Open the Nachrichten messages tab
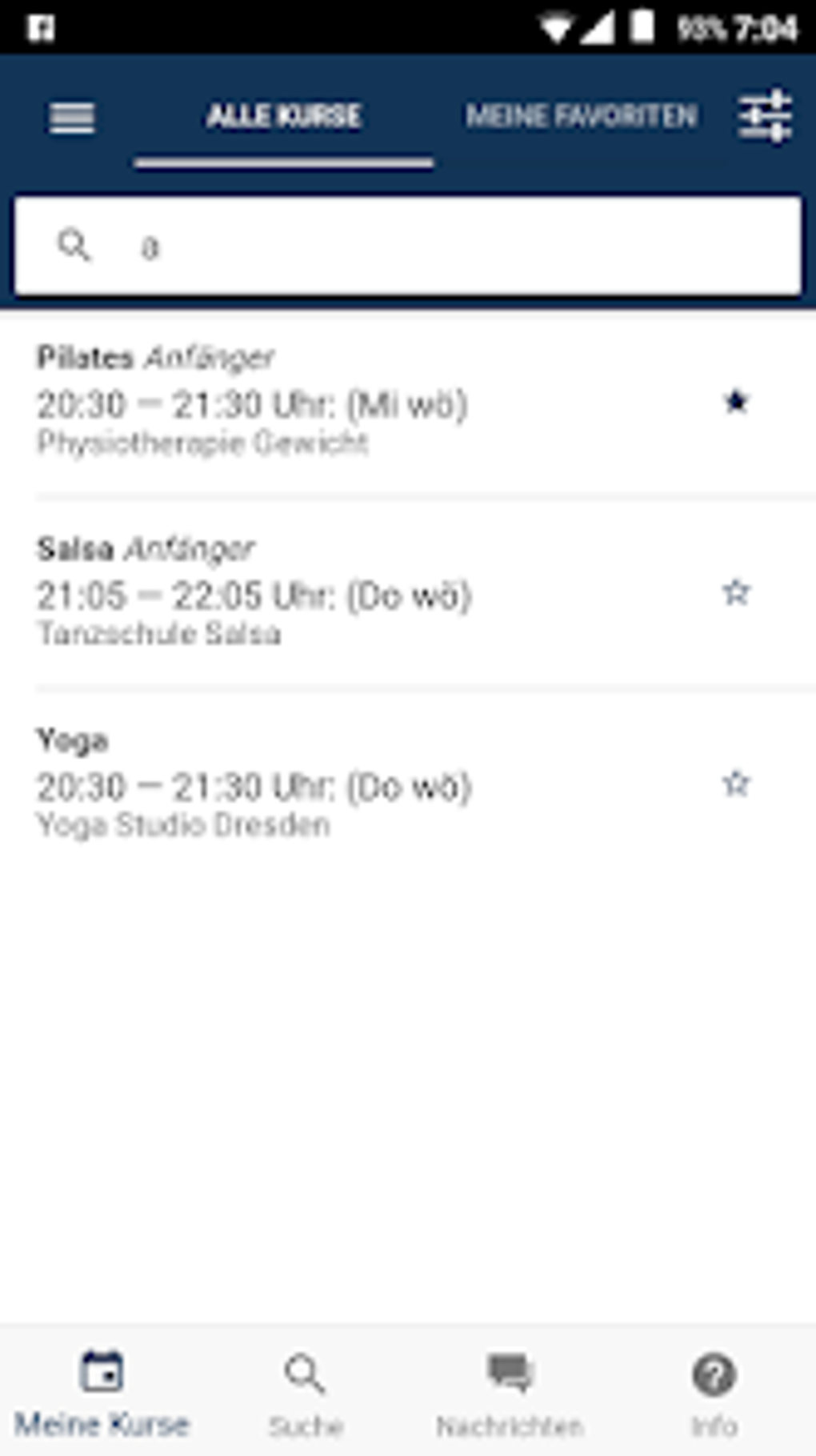The width and height of the screenshot is (816, 1456). click(x=510, y=1391)
